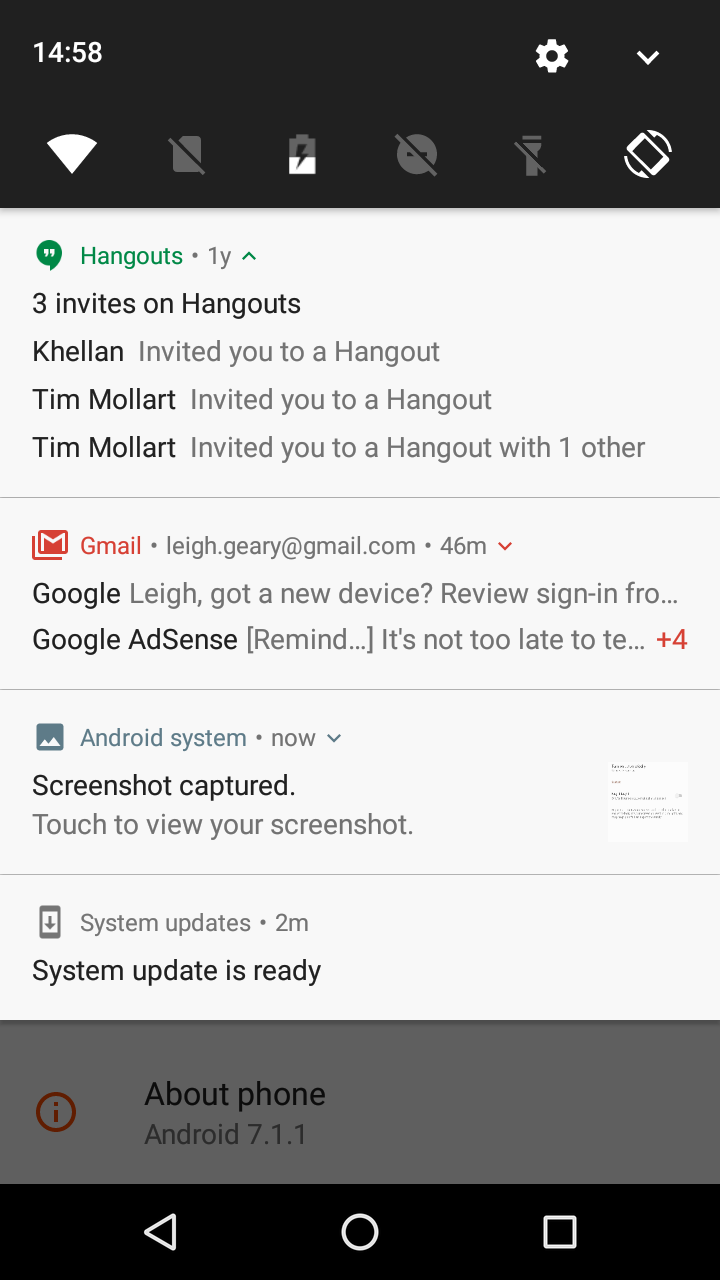
Task: Toggle the battery saver tile
Action: [303, 155]
